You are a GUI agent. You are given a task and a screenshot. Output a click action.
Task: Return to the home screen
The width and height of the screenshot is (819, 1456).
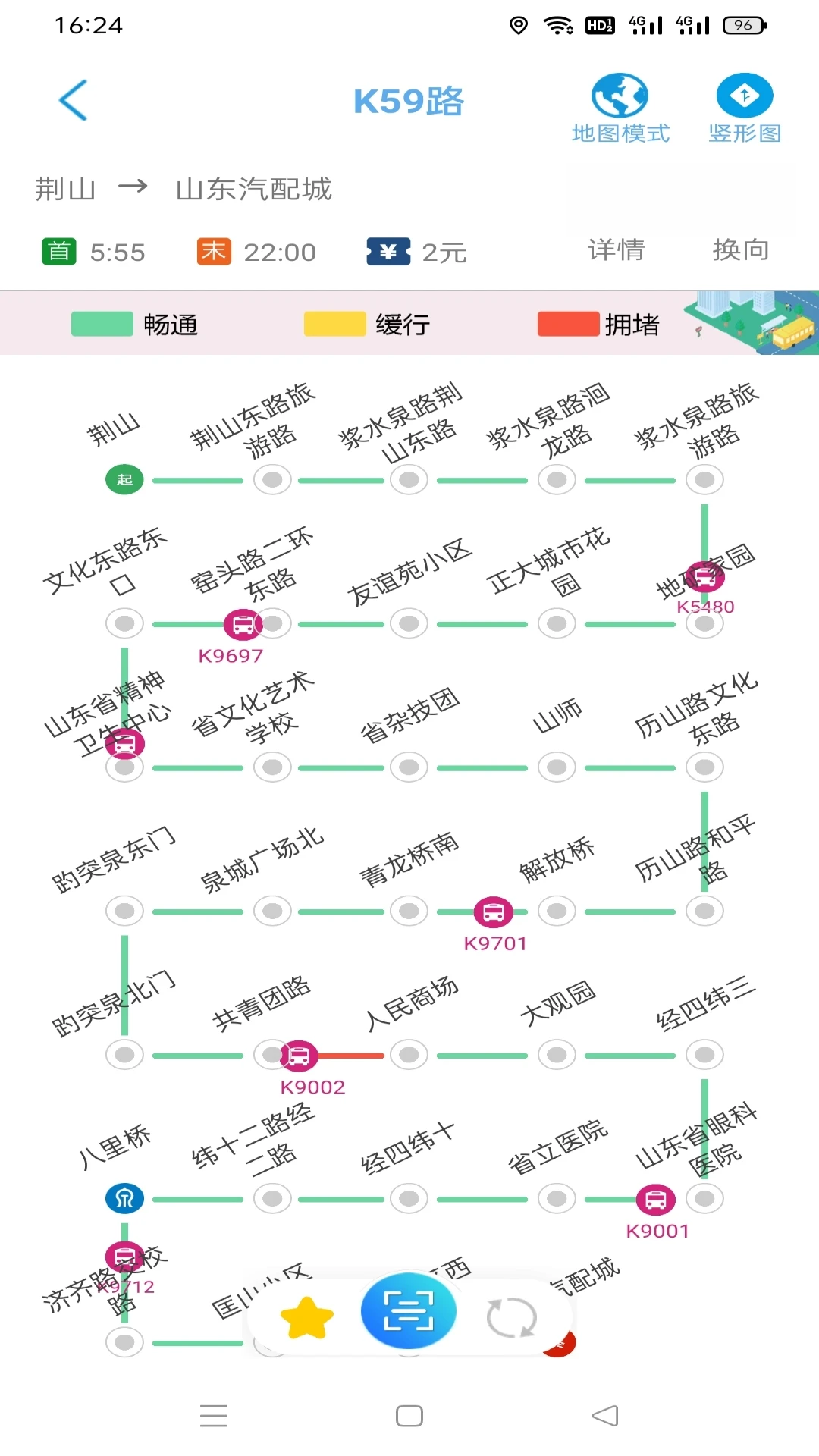click(x=409, y=1416)
